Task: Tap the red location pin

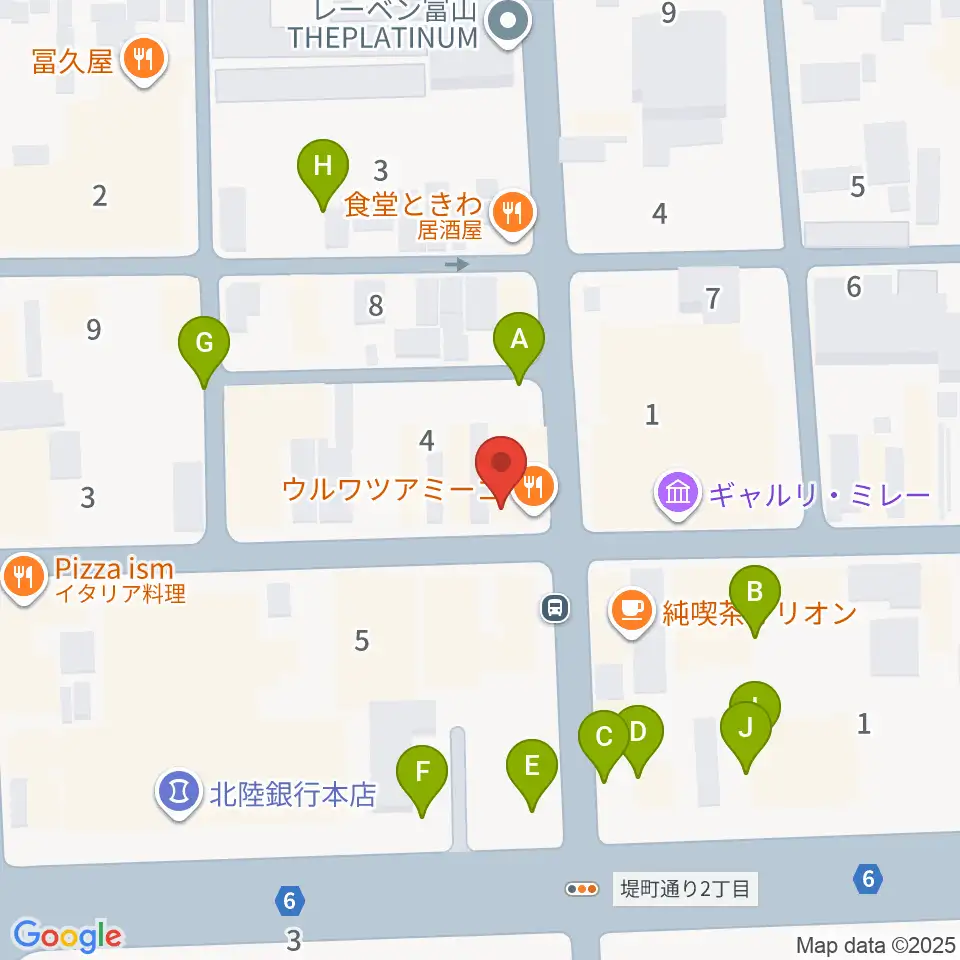Action: tap(501, 471)
